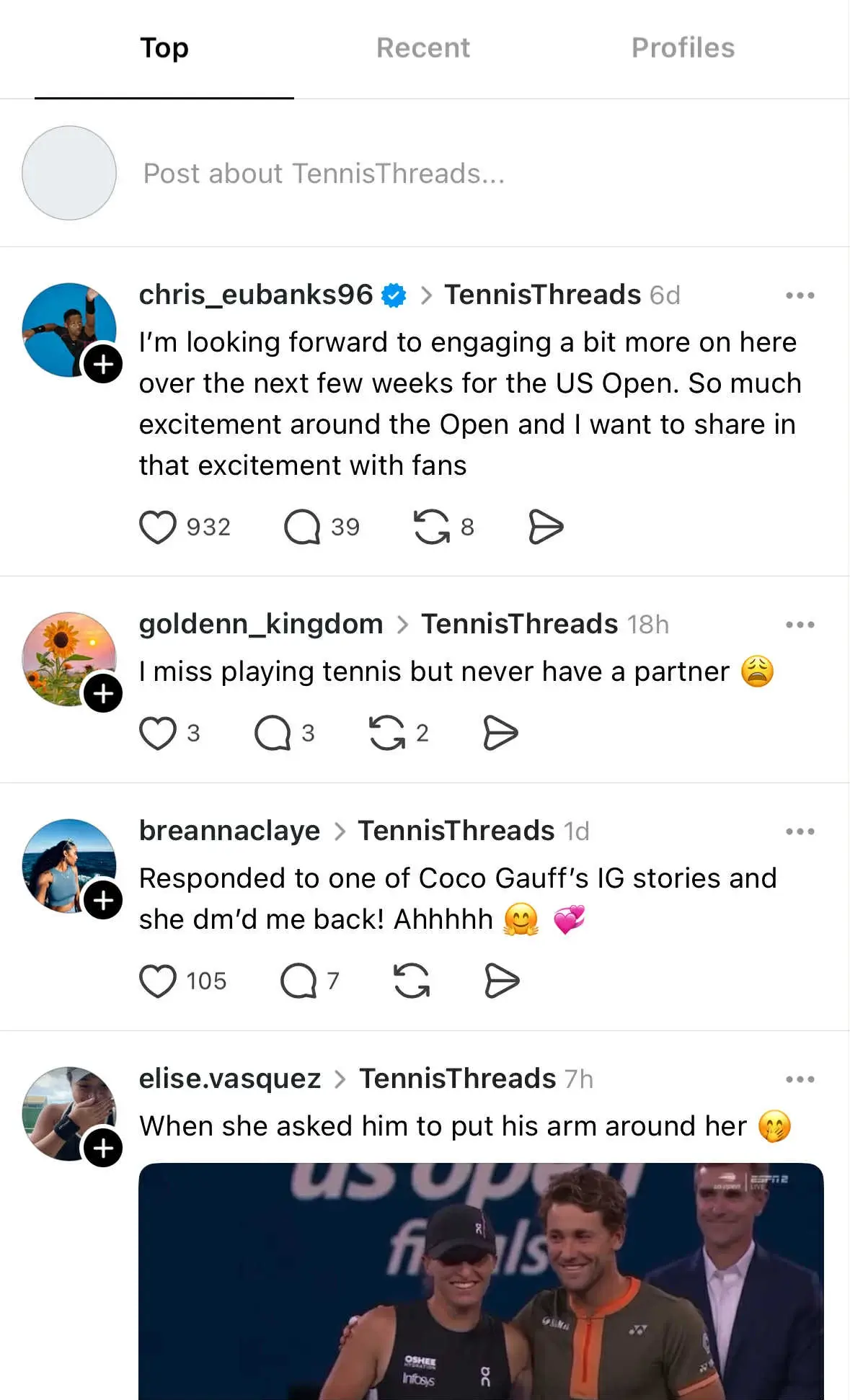Switch to the Recent tab
The image size is (850, 1400).
pos(423,48)
